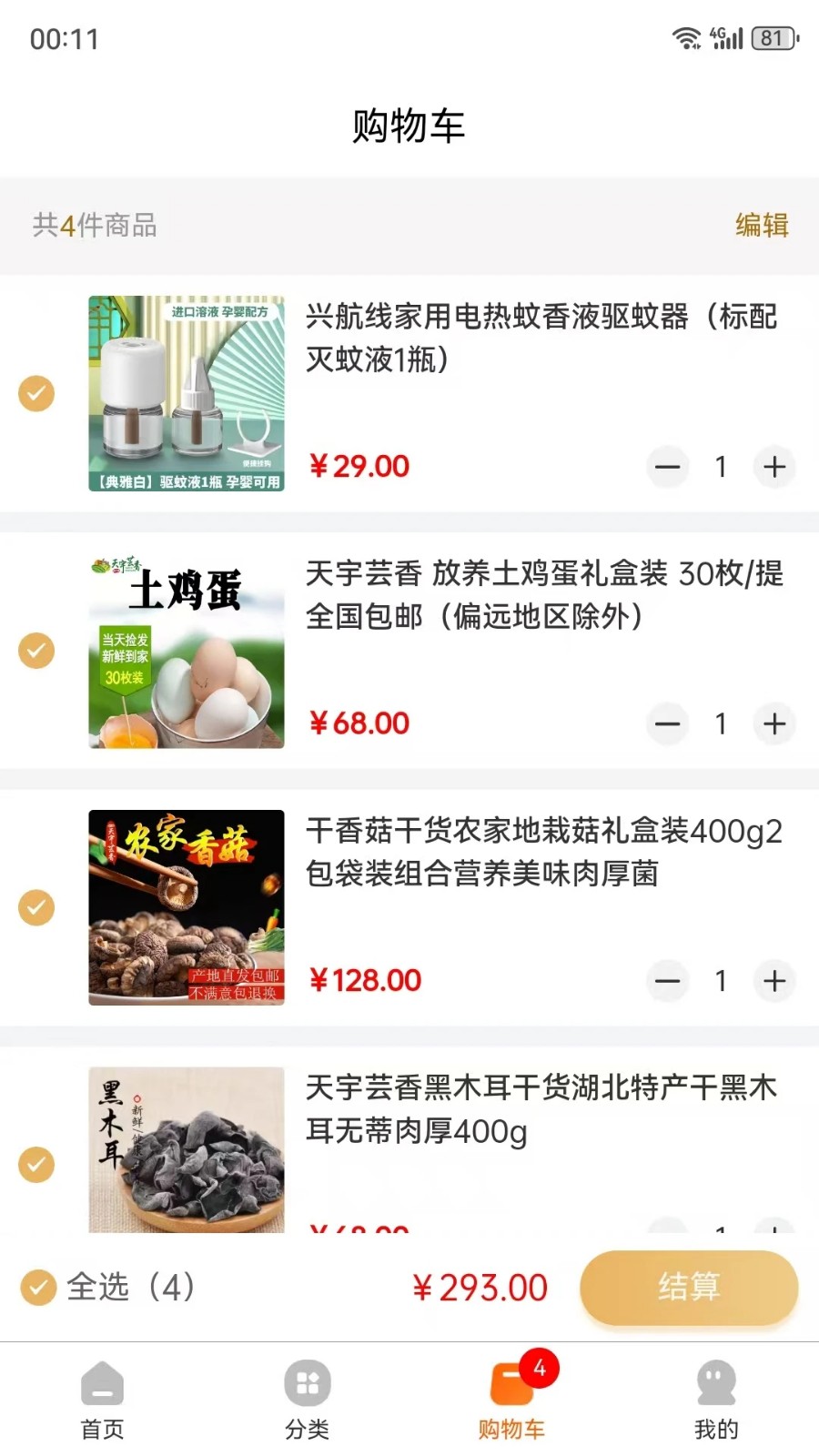Increase quantity of the mosquito repellent item
Screen dimensions: 819x1456
774,467
